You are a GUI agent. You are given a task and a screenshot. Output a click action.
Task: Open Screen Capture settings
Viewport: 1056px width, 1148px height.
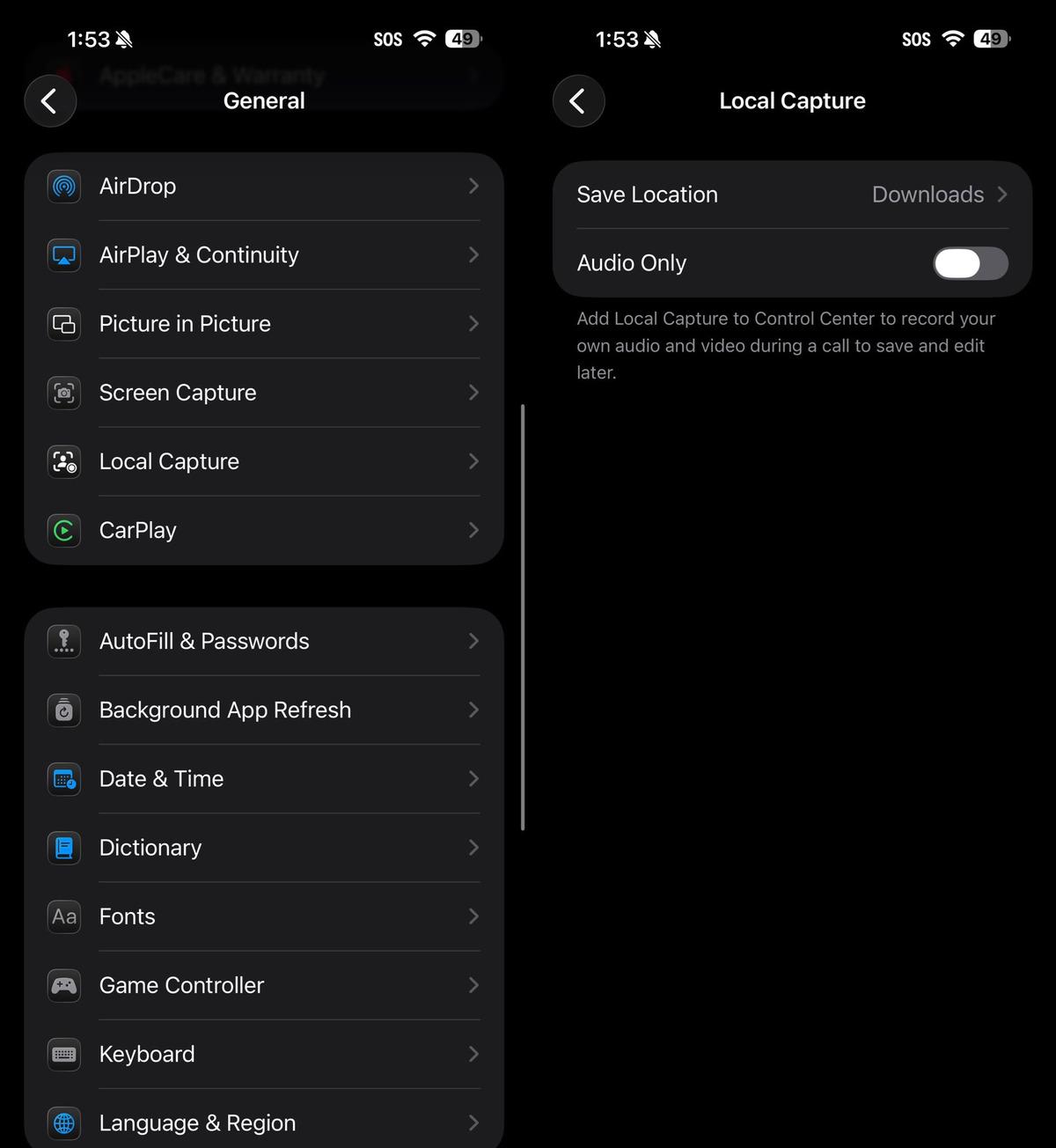[264, 393]
